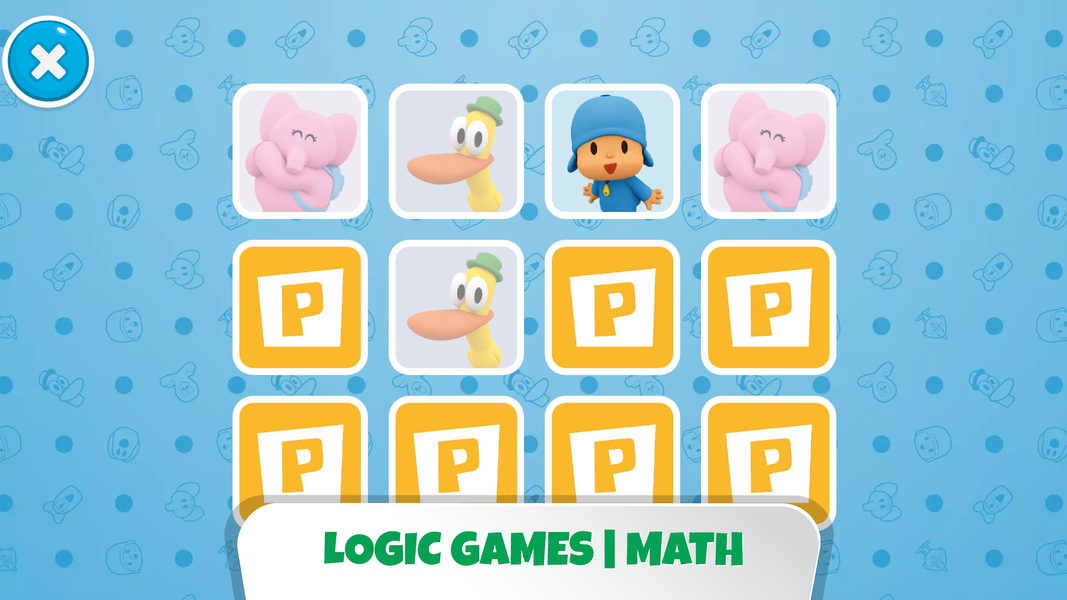
Task: Close the memory game with the X button
Action: [x=47, y=62]
